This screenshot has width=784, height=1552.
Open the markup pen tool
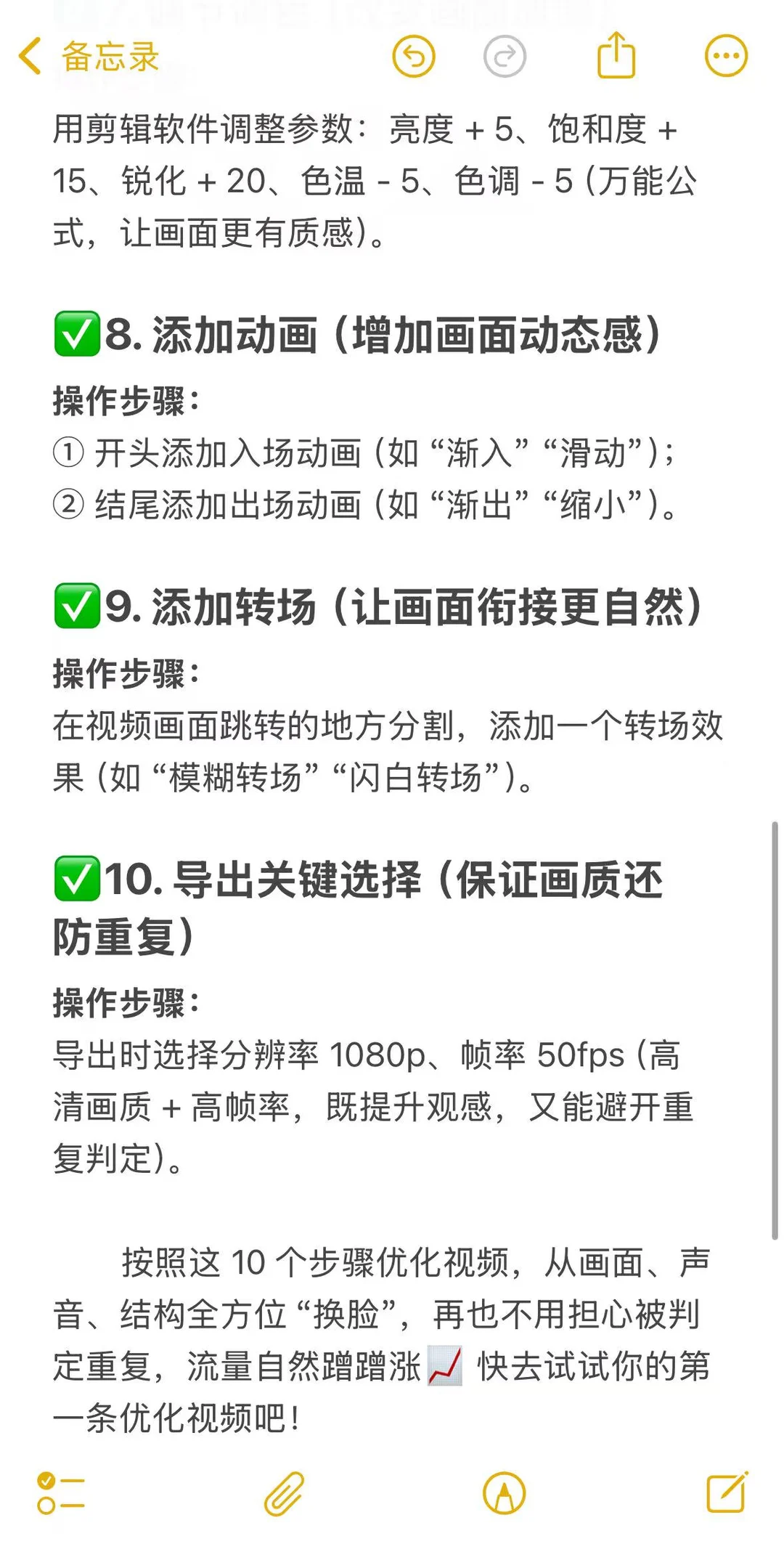pyautogui.click(x=504, y=1493)
